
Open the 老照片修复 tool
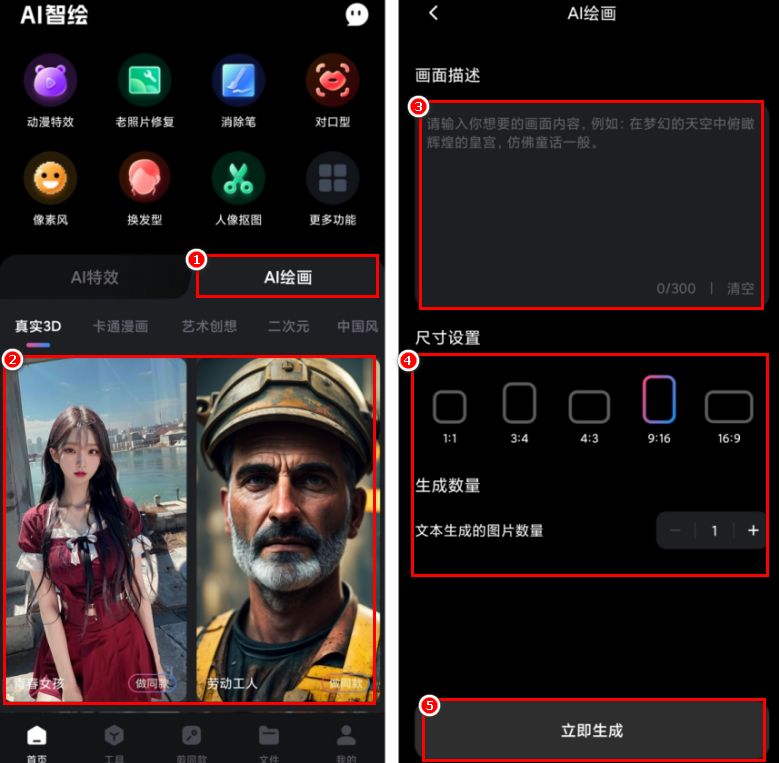coord(144,81)
